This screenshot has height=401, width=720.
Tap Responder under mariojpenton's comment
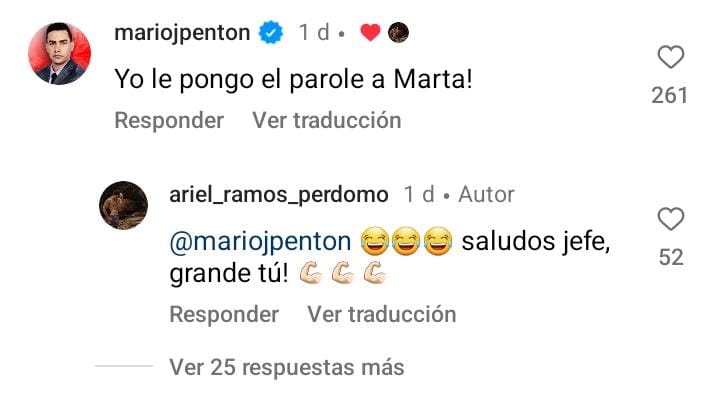[169, 121]
